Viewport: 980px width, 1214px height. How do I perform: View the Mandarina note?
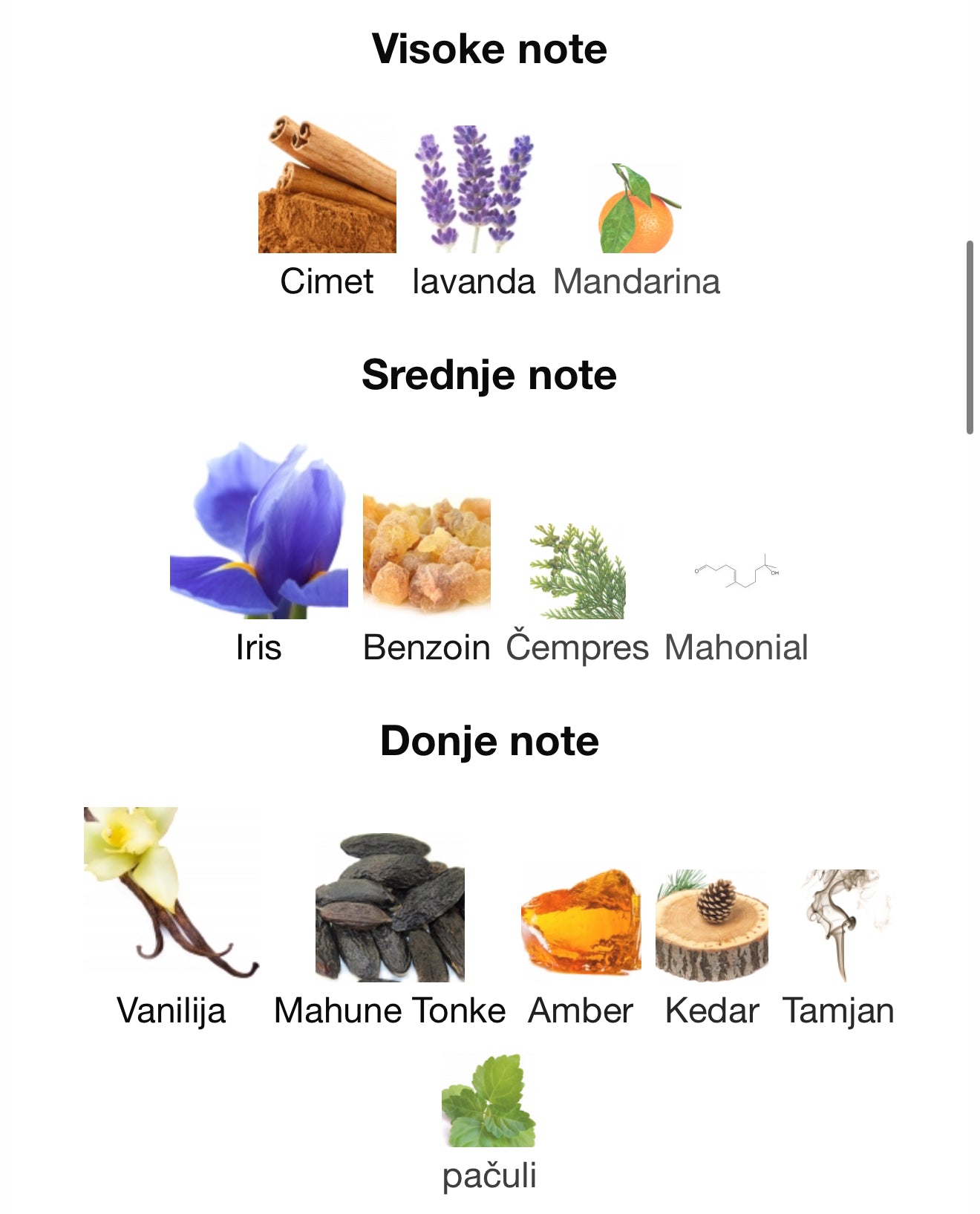pos(637,209)
